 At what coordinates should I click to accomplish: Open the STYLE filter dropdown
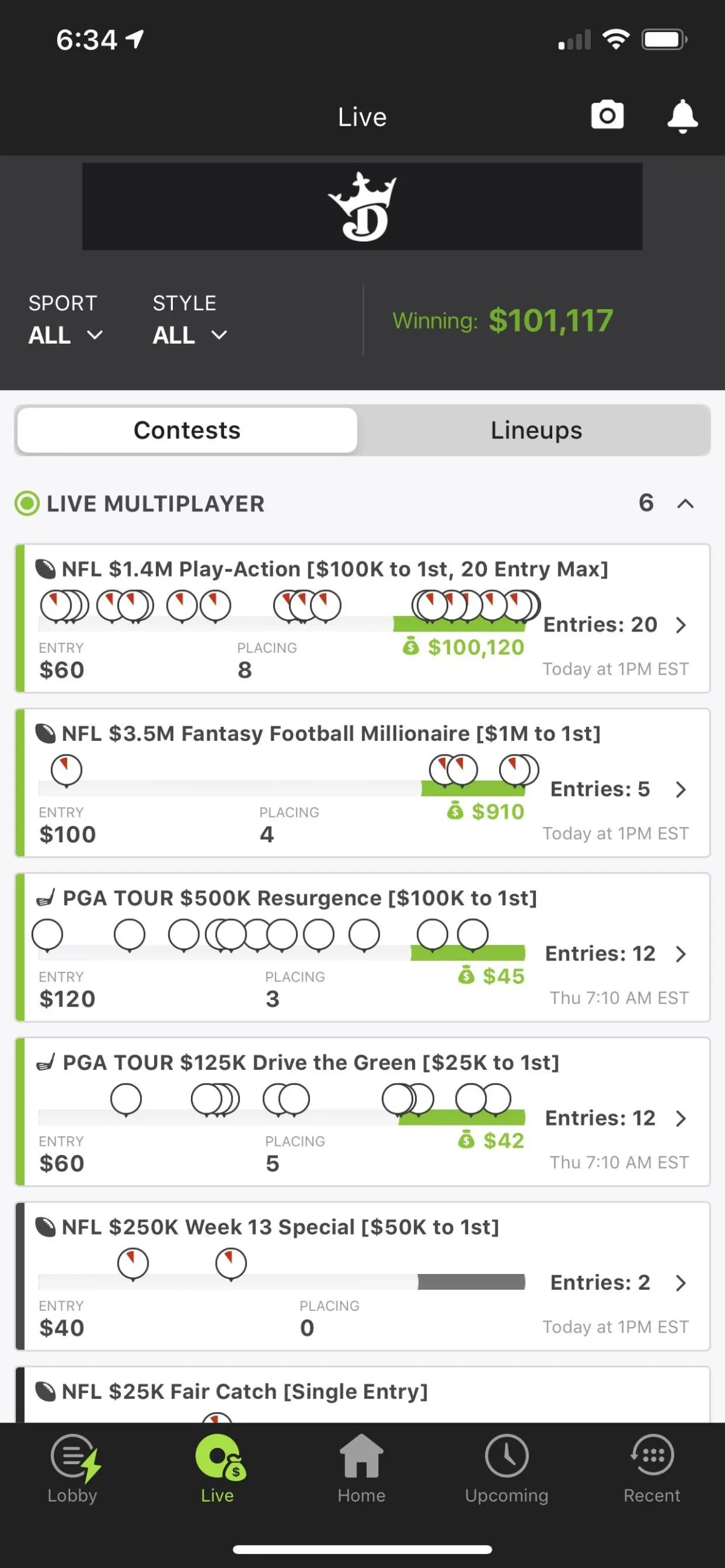click(190, 319)
